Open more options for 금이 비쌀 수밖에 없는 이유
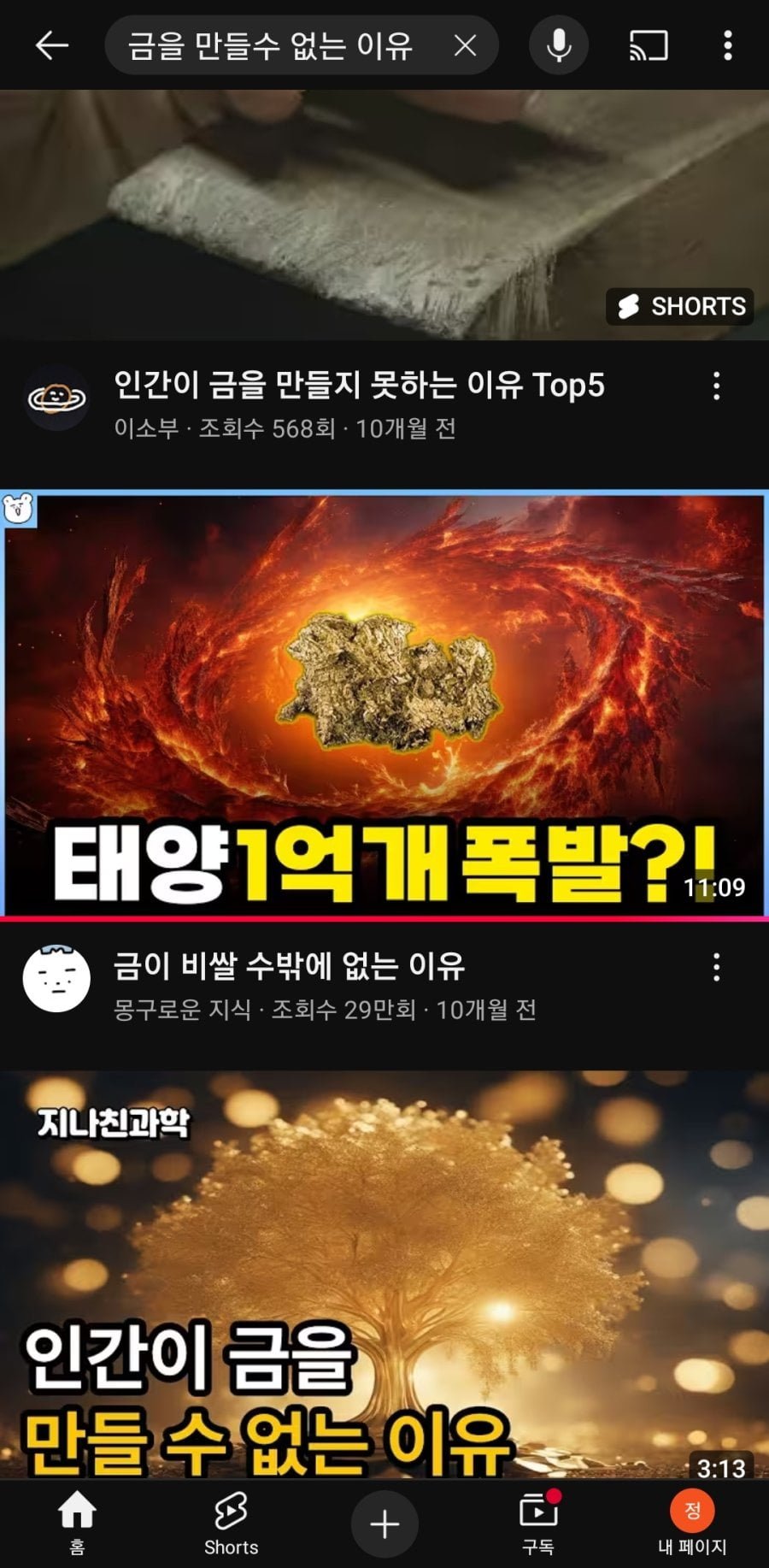 click(716, 968)
